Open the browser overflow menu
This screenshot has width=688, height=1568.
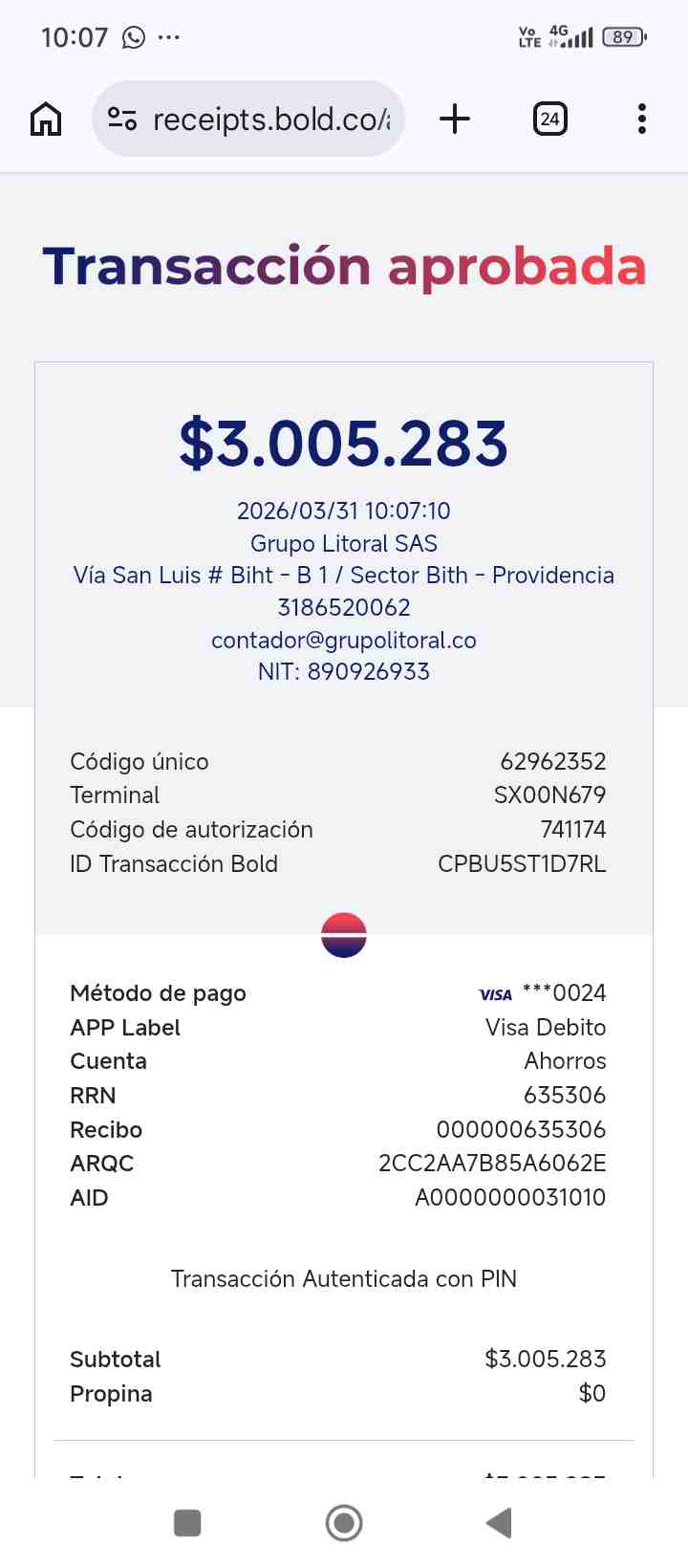point(642,120)
